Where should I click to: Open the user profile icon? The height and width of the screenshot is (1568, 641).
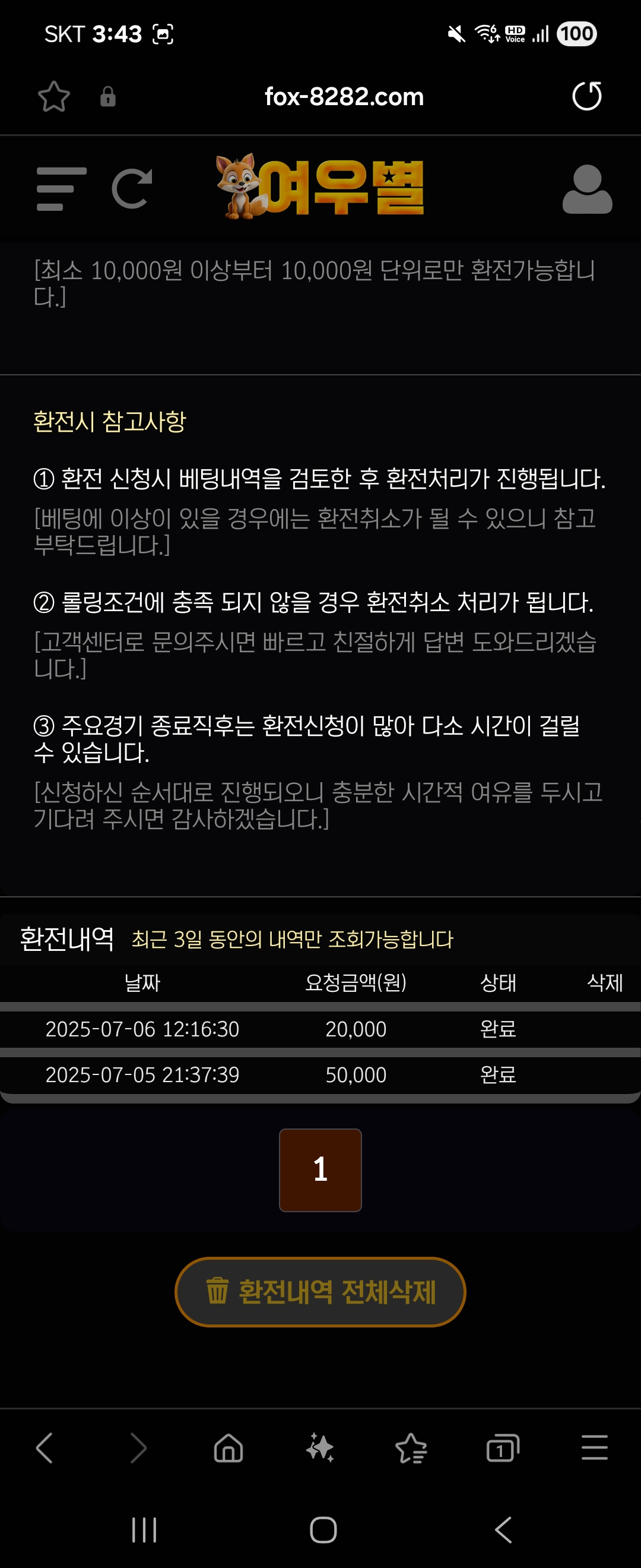(586, 189)
